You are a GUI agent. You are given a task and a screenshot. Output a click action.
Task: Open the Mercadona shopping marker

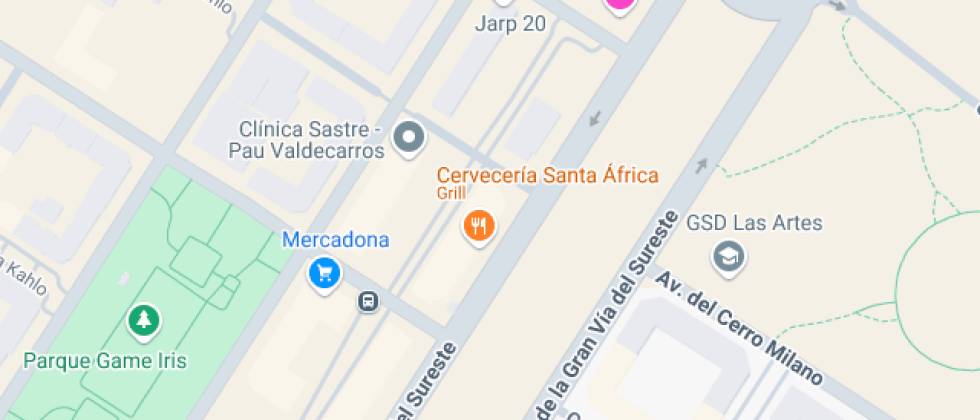point(325,272)
